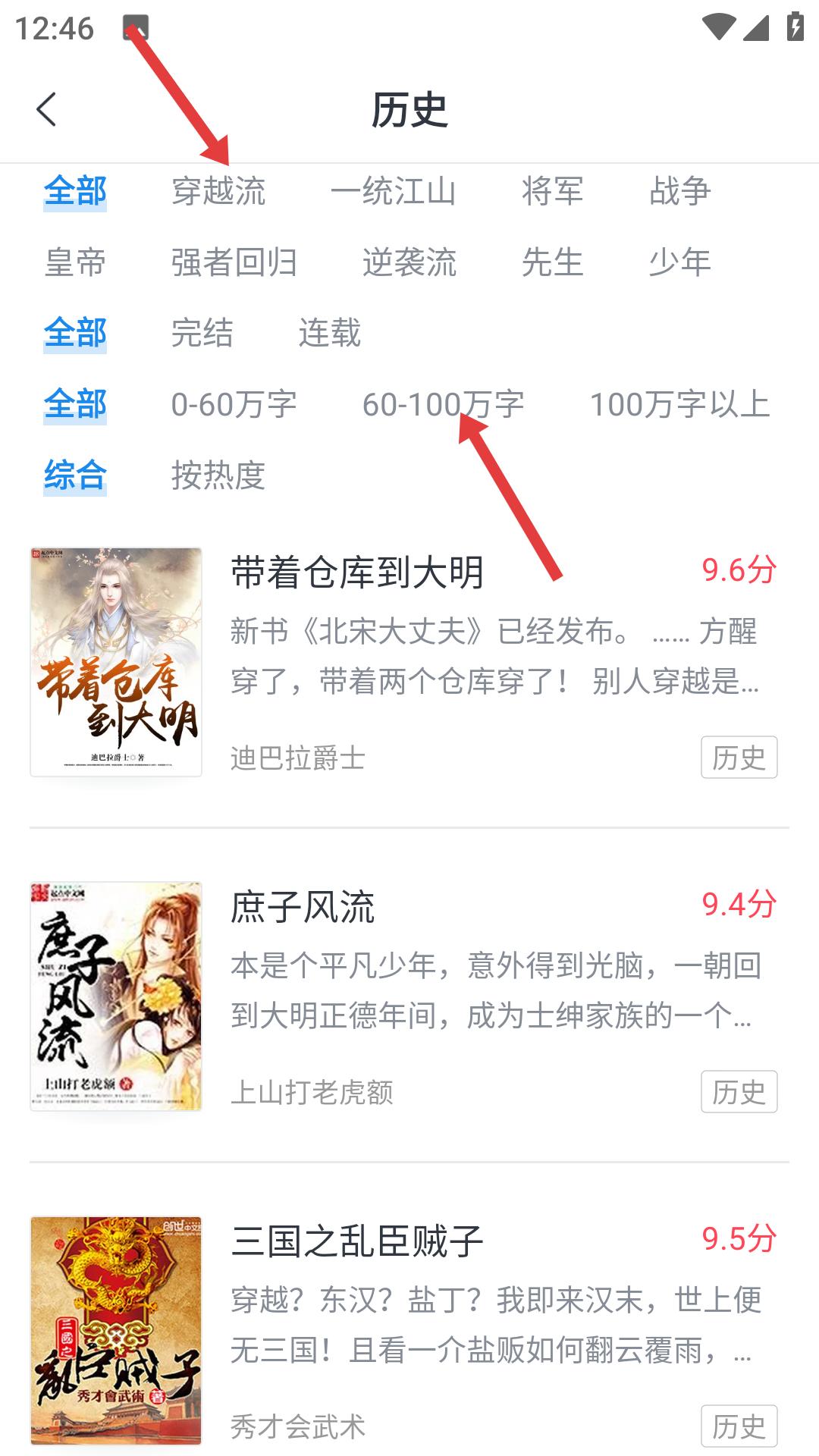Select the 一统江山 tag filter
Image resolution: width=819 pixels, height=1456 pixels.
[x=396, y=192]
